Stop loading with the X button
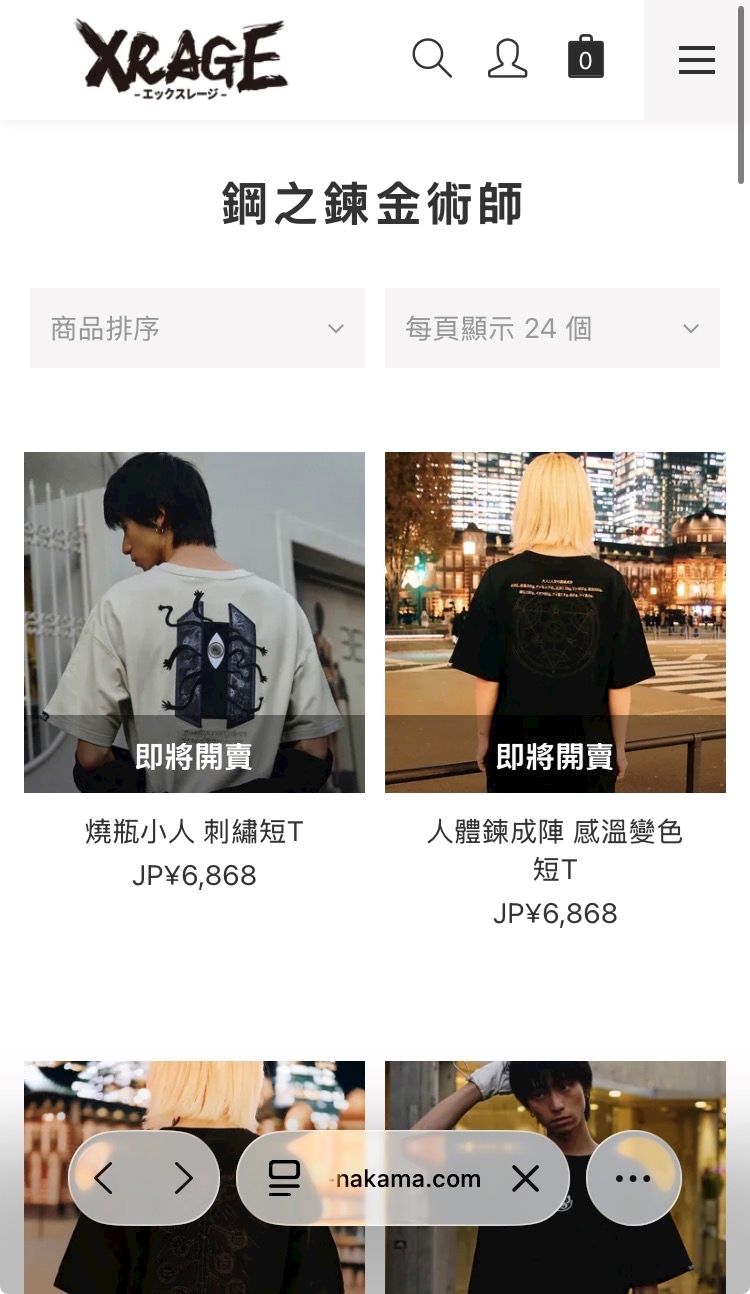This screenshot has width=750, height=1294. click(x=525, y=1179)
